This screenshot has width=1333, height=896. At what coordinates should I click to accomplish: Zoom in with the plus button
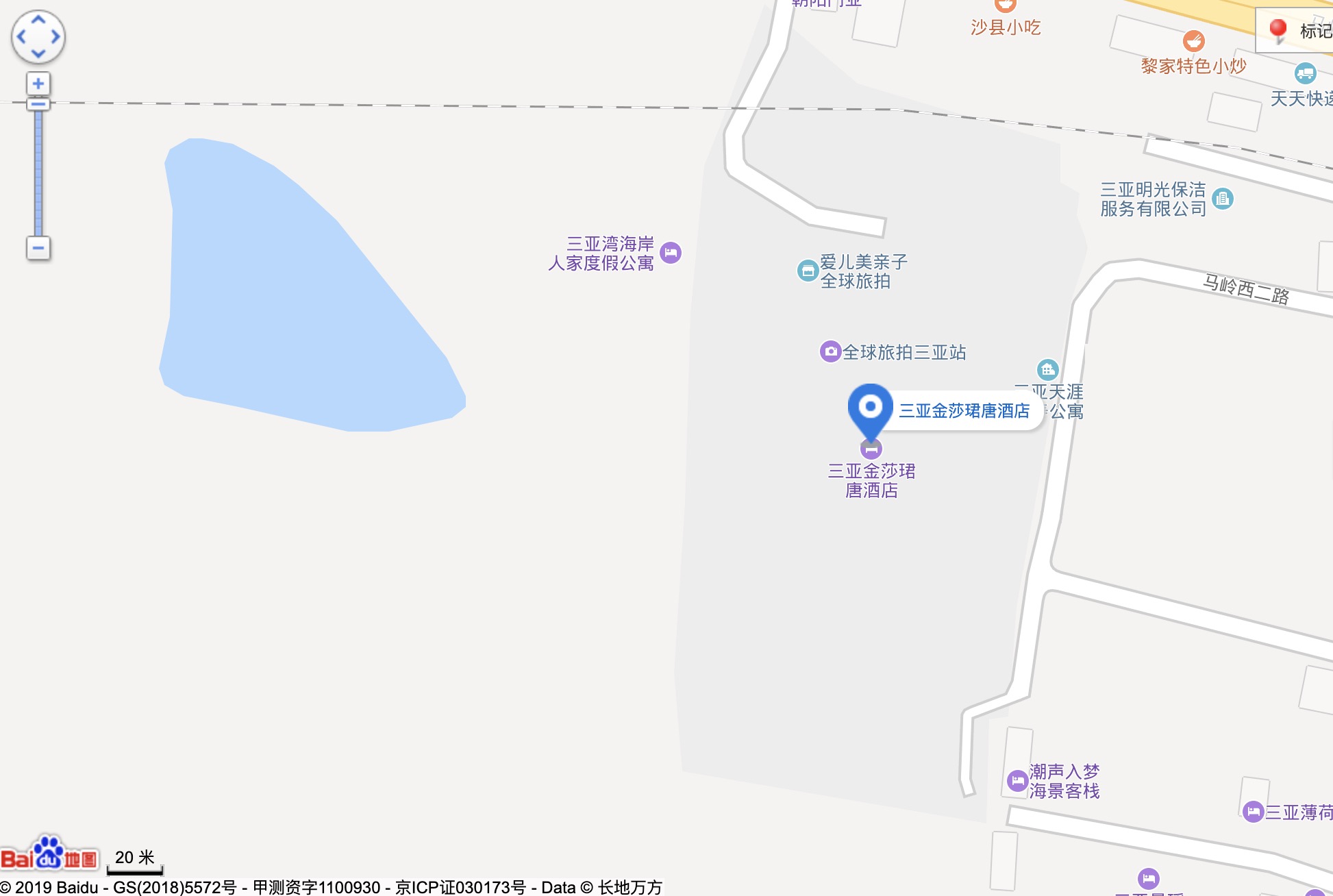click(38, 84)
